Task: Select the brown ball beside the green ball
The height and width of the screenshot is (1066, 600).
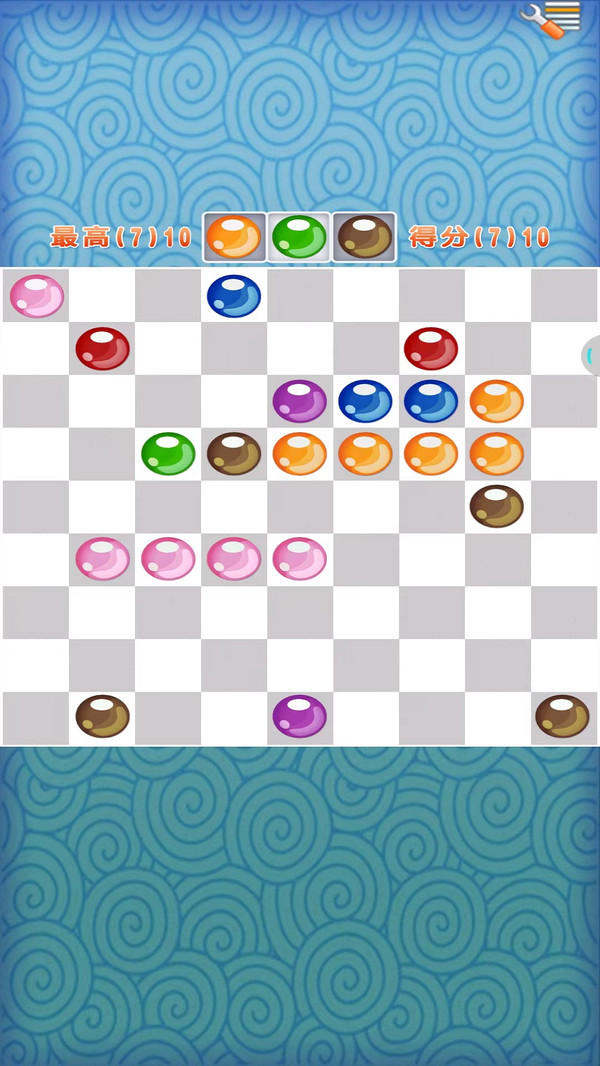Action: tap(234, 454)
